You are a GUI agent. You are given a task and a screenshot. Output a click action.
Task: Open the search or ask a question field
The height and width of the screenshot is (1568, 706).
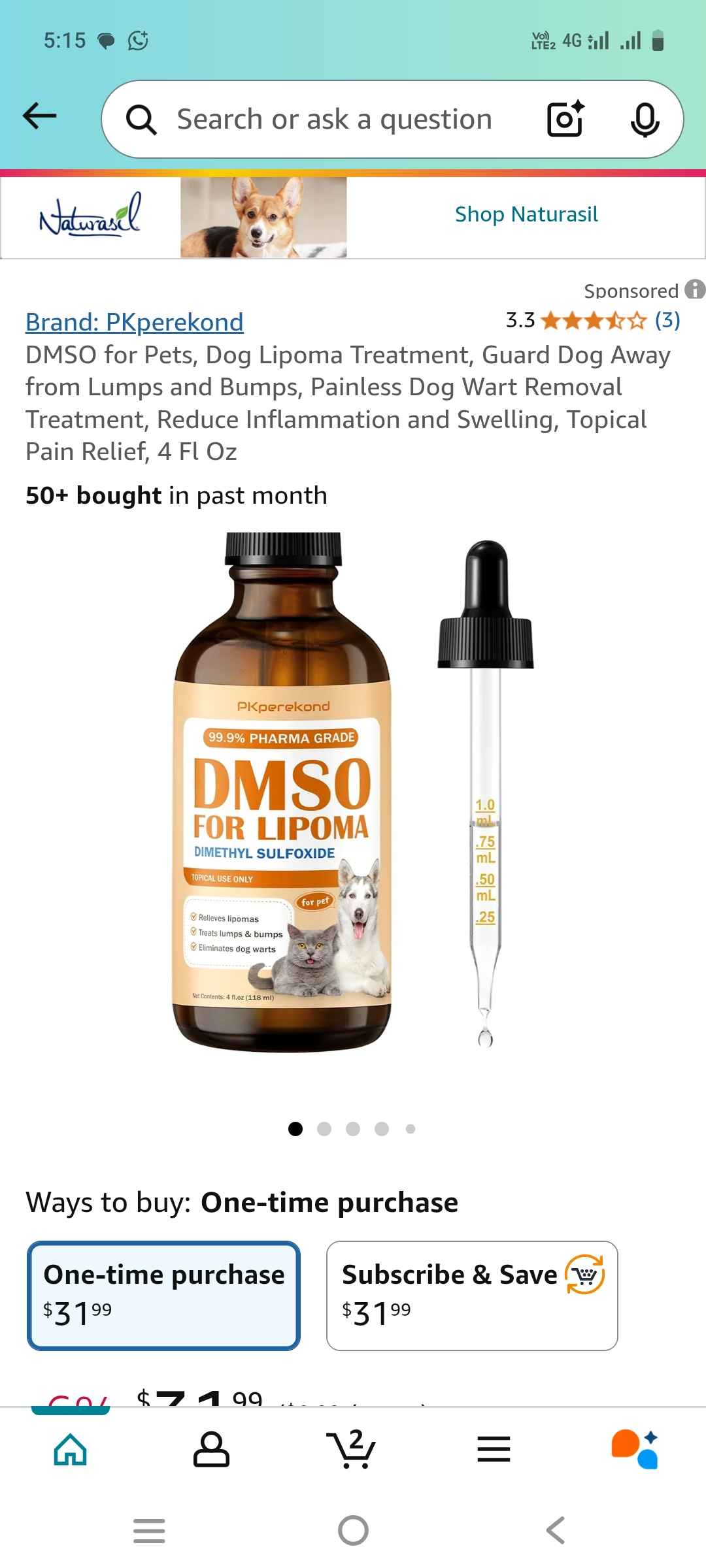[x=333, y=120]
